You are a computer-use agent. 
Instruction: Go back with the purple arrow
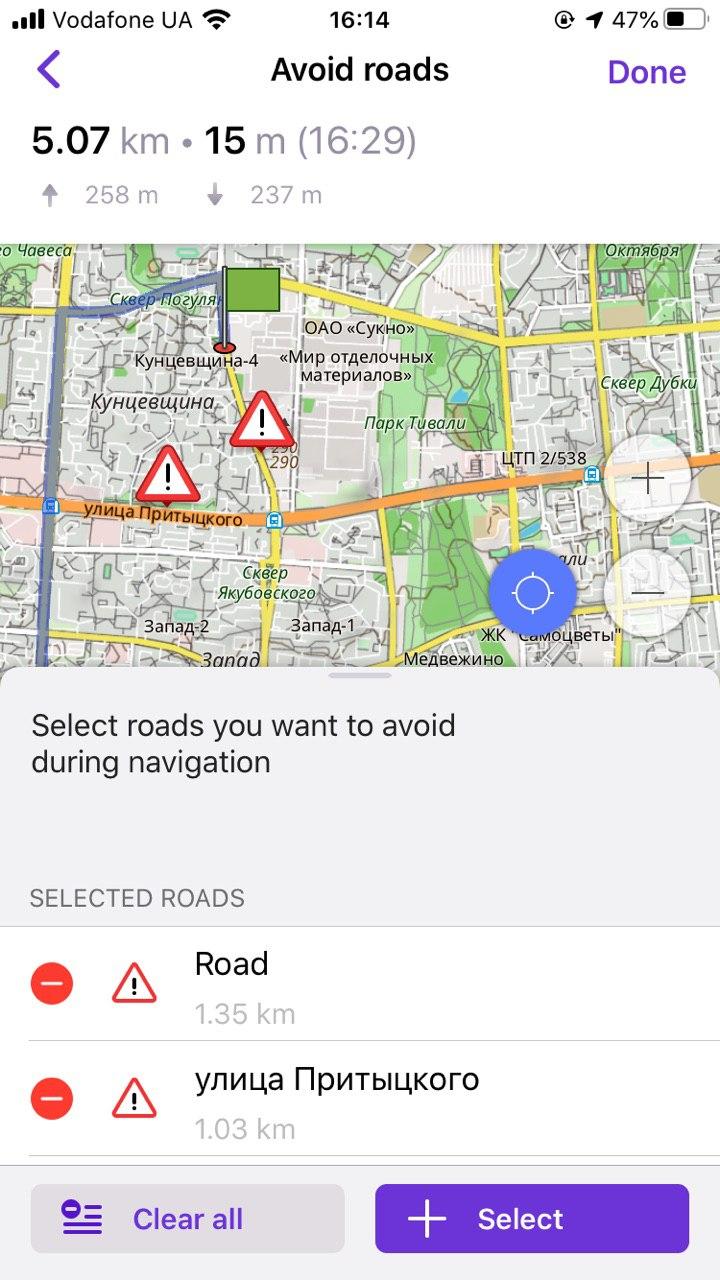48,70
